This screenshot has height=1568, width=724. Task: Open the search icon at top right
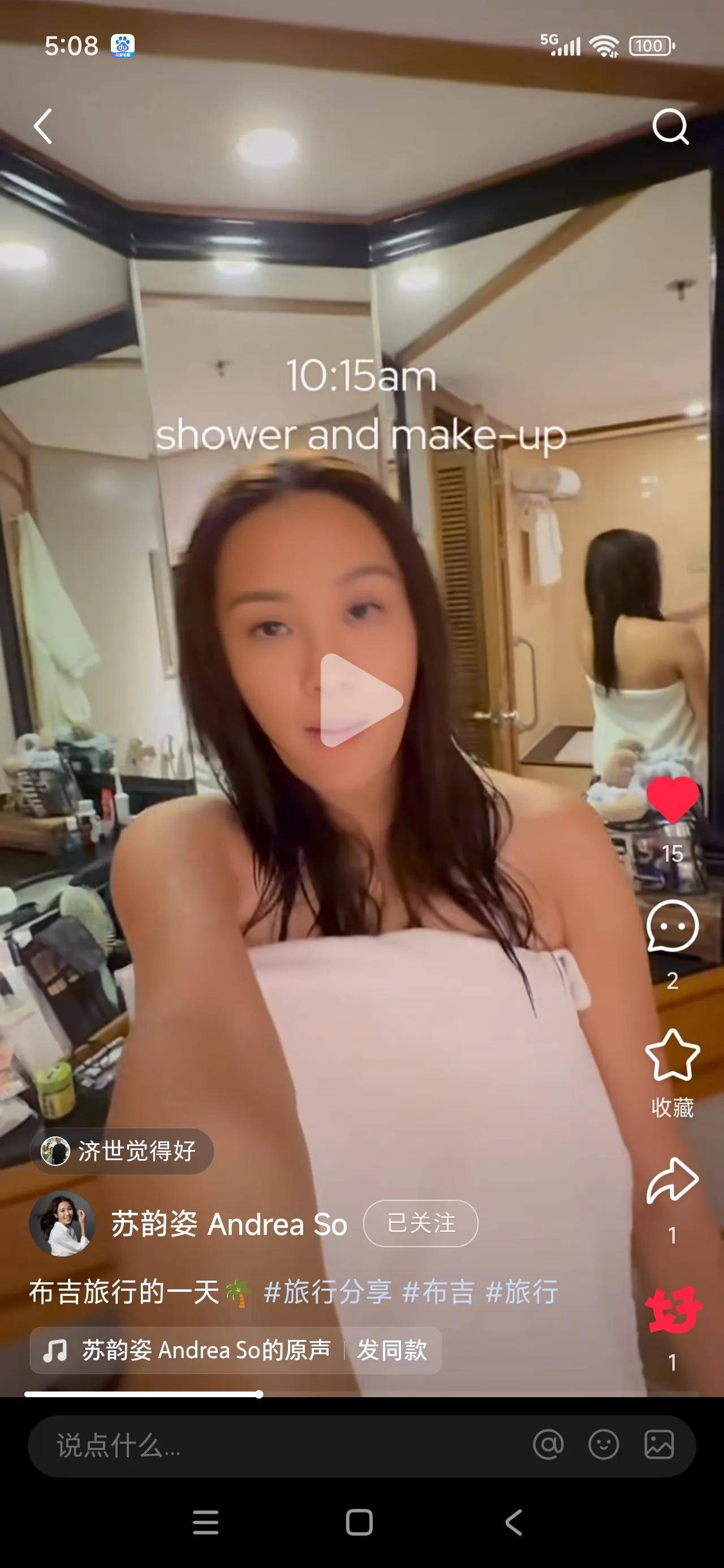tap(670, 126)
